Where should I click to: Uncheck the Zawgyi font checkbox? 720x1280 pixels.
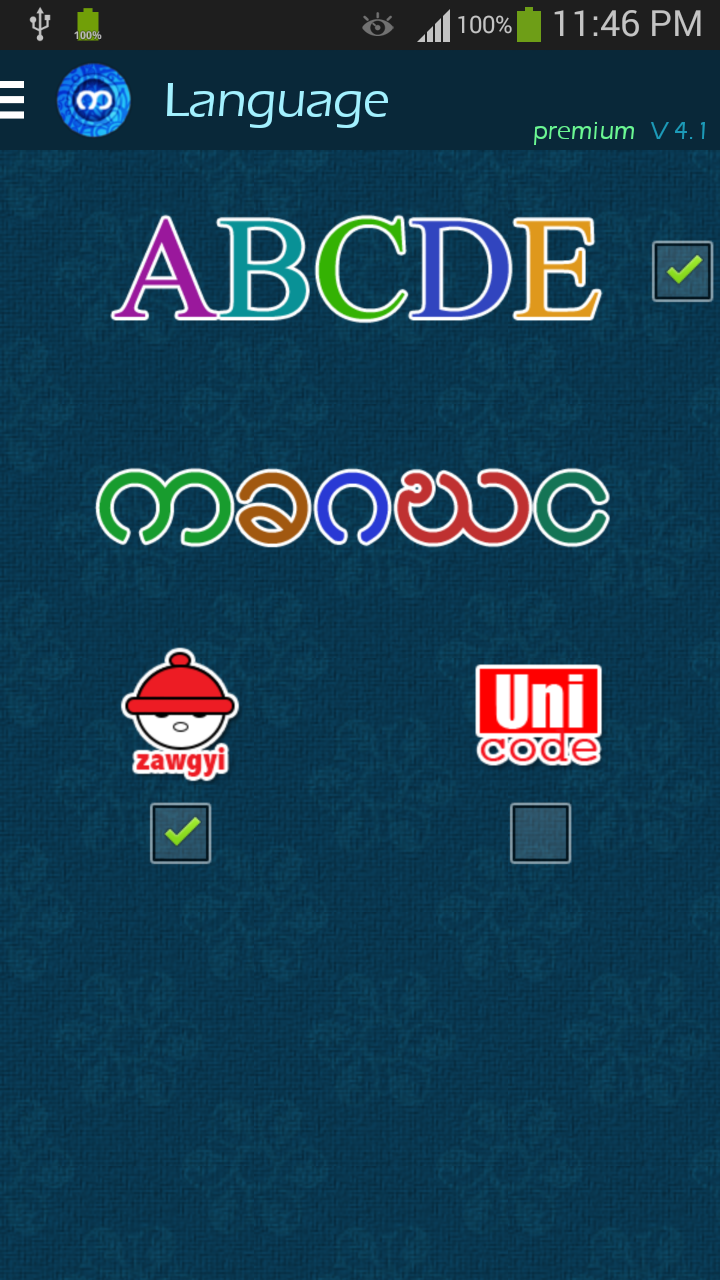(180, 833)
